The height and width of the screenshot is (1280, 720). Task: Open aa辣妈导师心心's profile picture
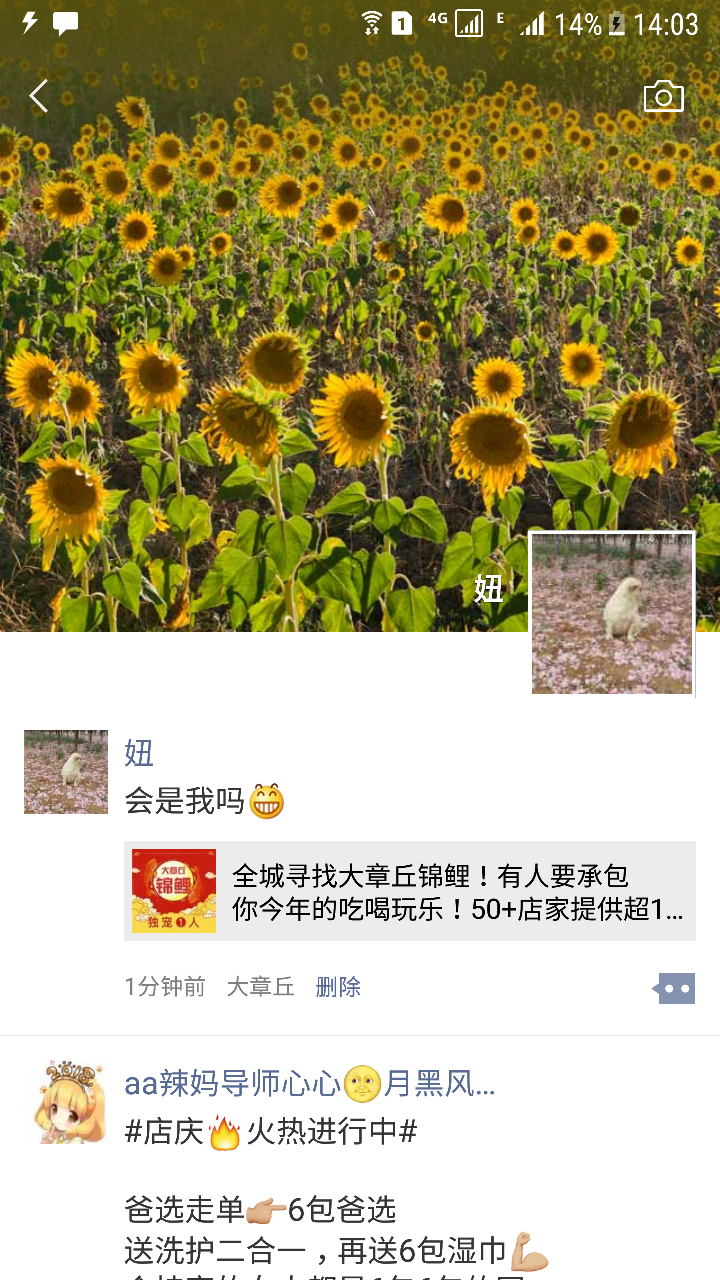[x=66, y=1102]
